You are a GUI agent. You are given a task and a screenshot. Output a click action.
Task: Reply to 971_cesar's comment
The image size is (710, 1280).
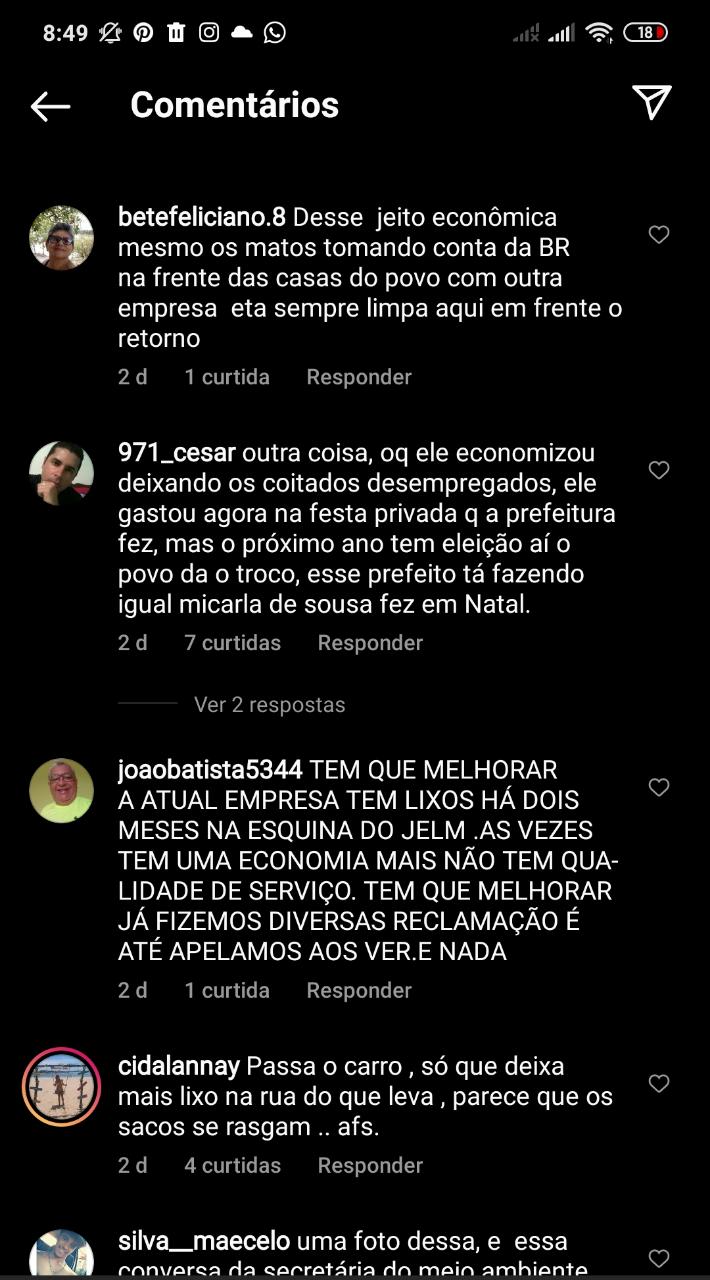(370, 643)
